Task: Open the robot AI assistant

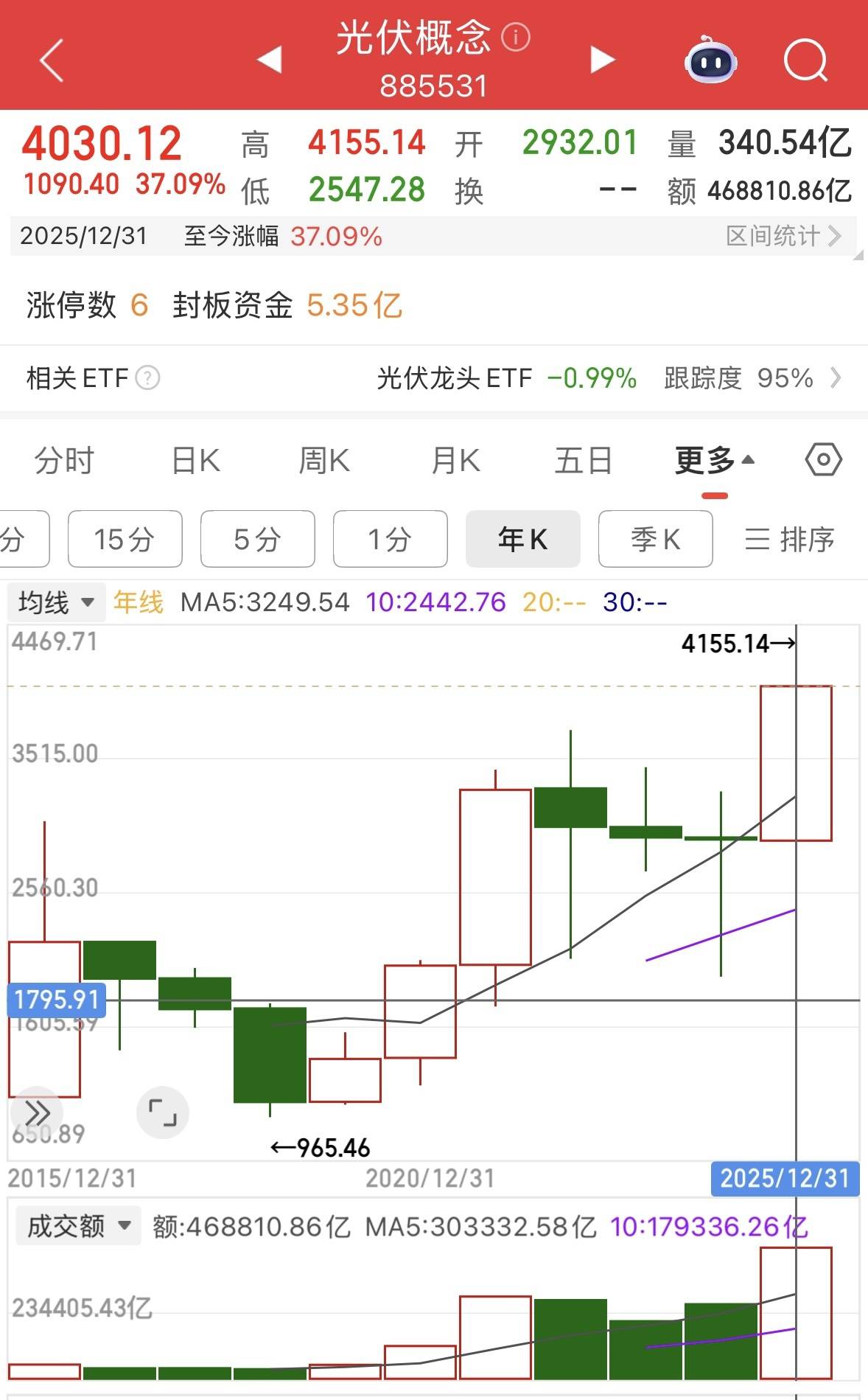Action: 710,60
